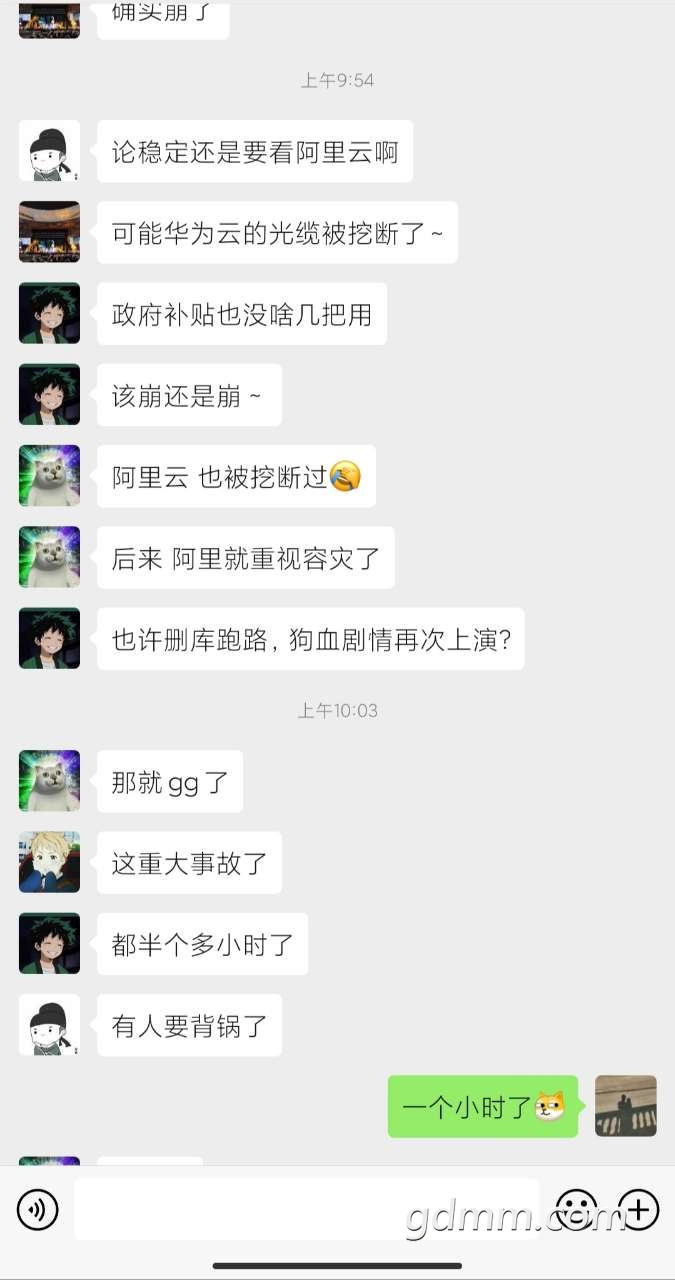675x1280 pixels.
Task: Open avatar beside "有人要背锅了"
Action: 49,1025
